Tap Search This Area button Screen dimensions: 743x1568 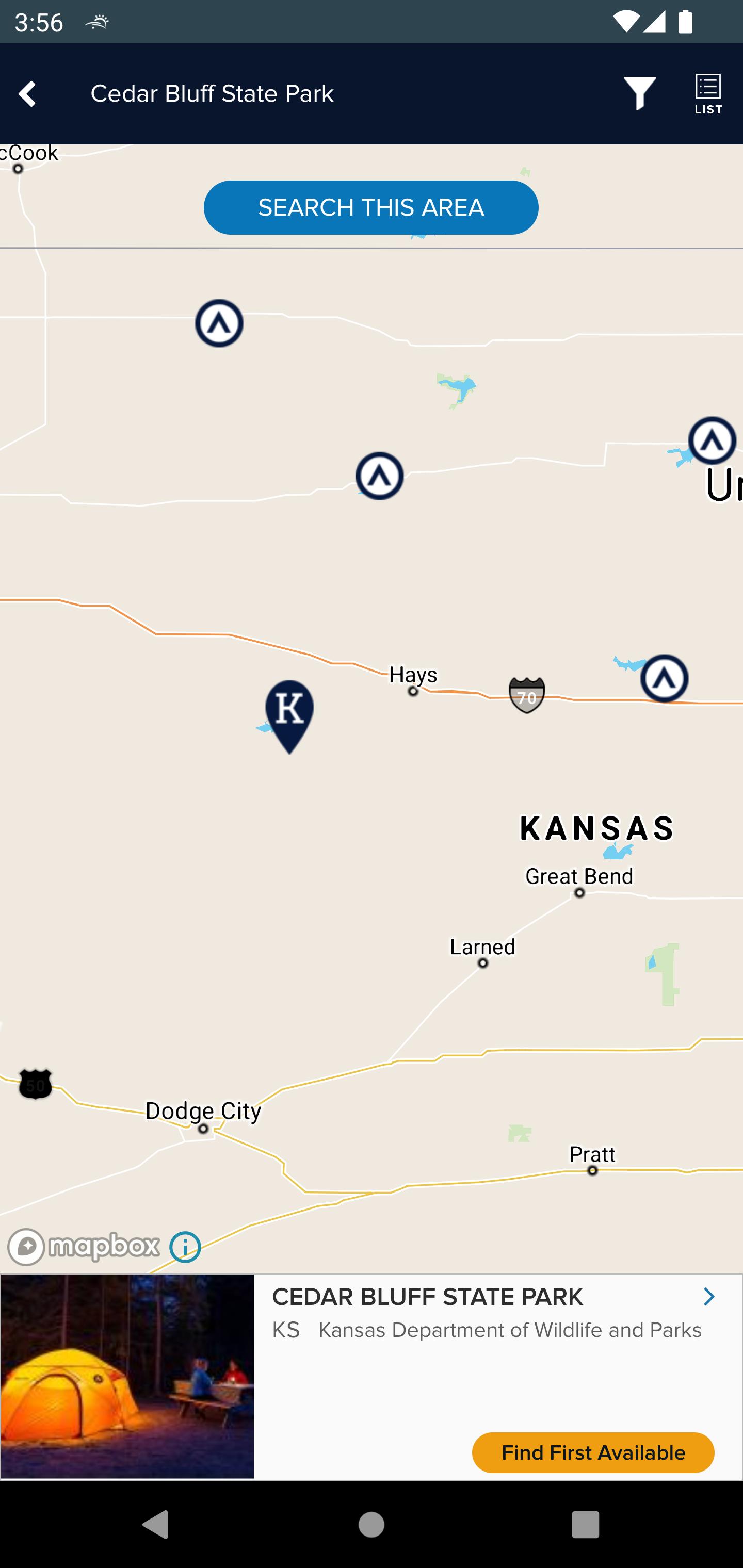pos(371,207)
